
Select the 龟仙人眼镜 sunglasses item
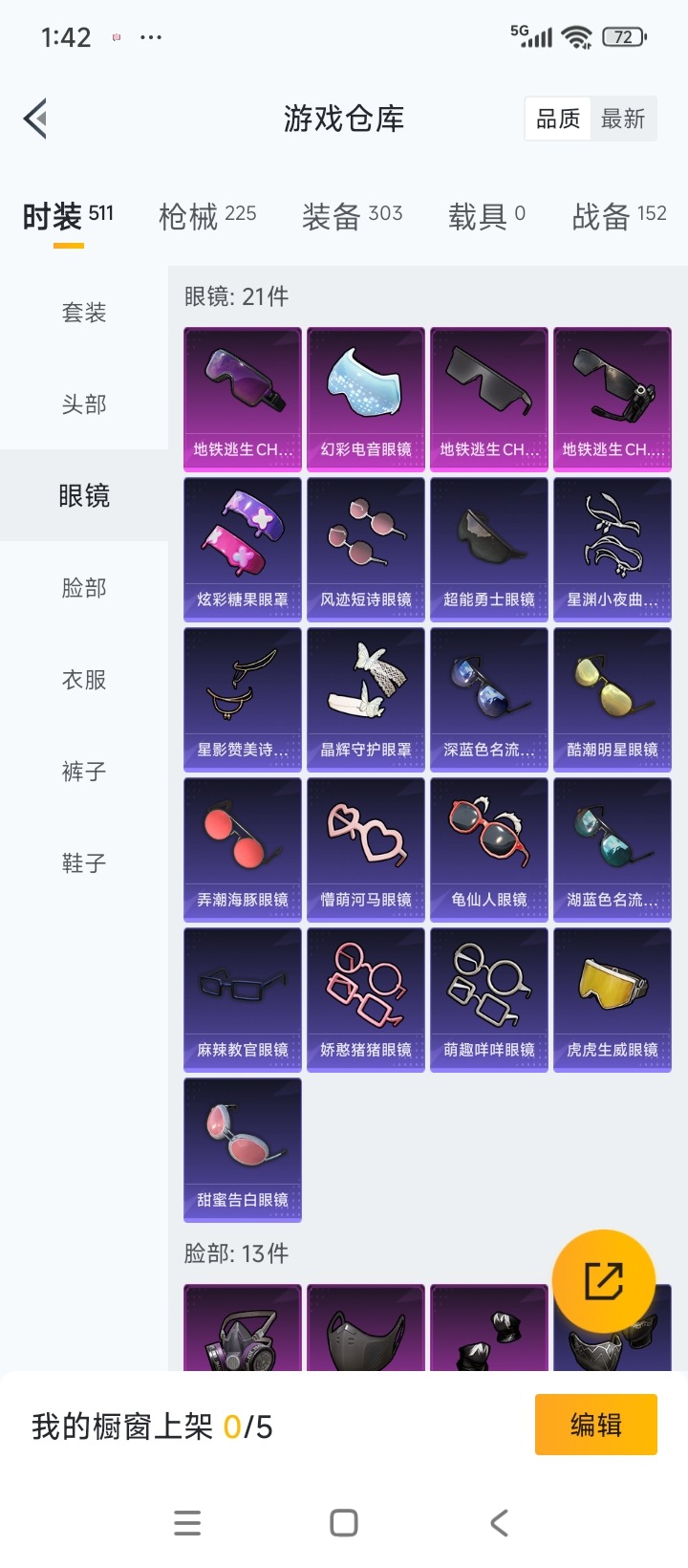[489, 849]
